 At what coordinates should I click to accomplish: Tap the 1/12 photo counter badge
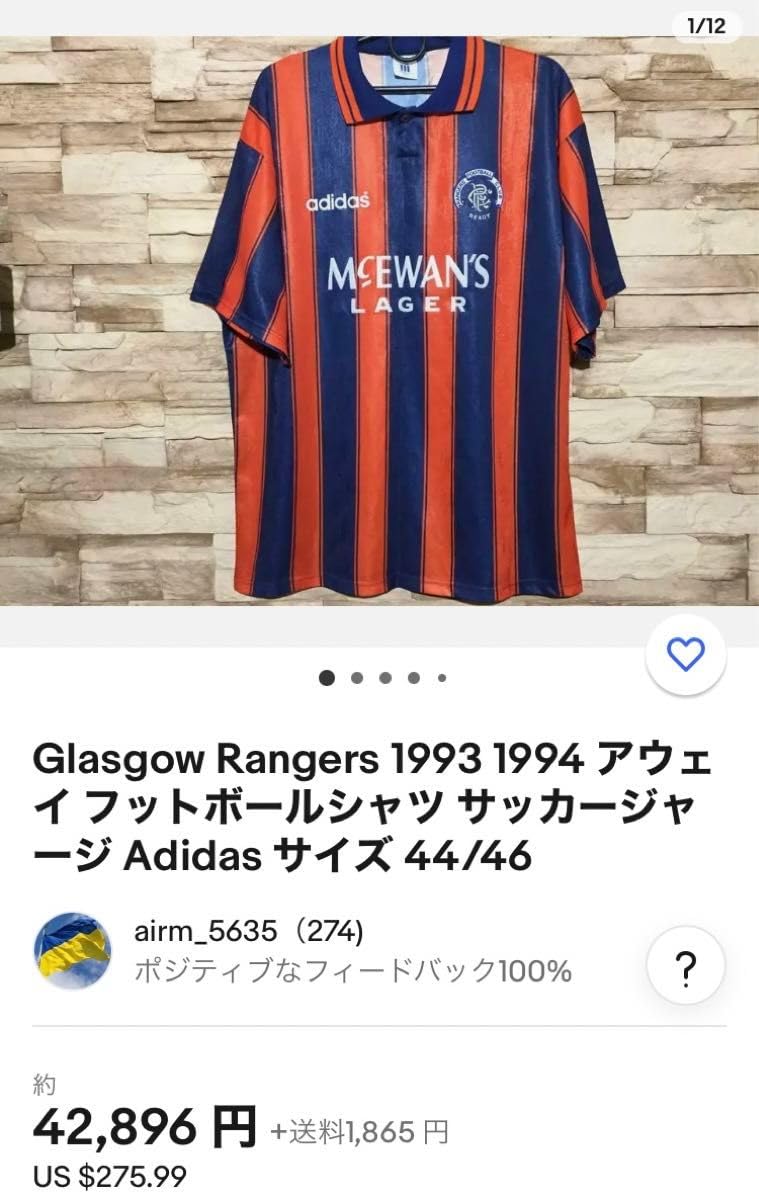[706, 24]
